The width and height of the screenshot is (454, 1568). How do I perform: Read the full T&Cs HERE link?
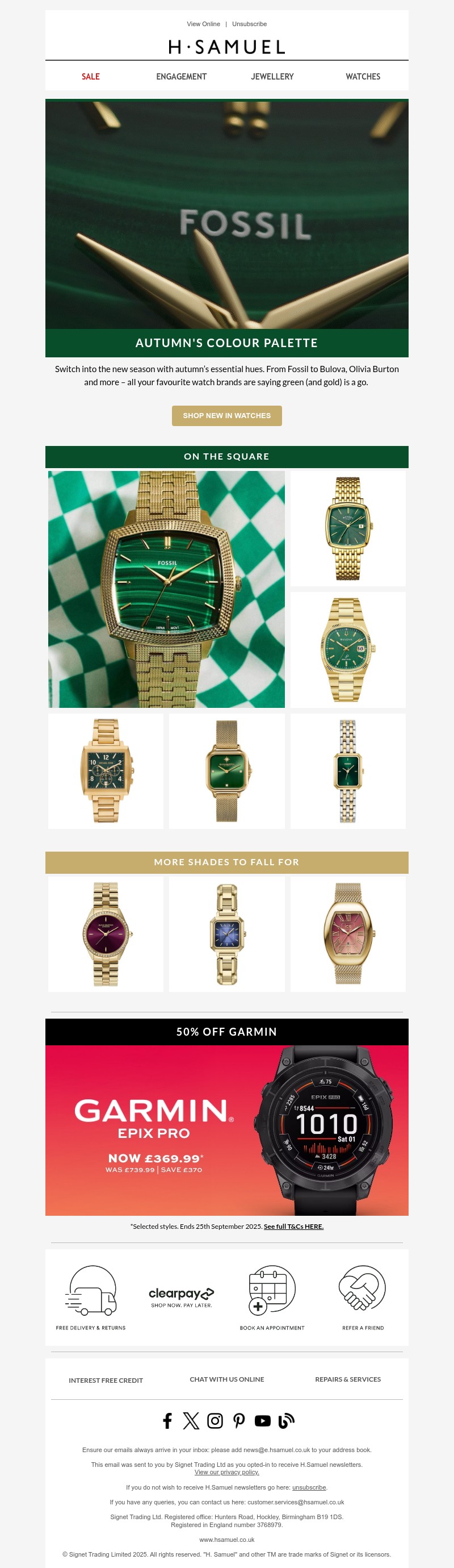(293, 1227)
